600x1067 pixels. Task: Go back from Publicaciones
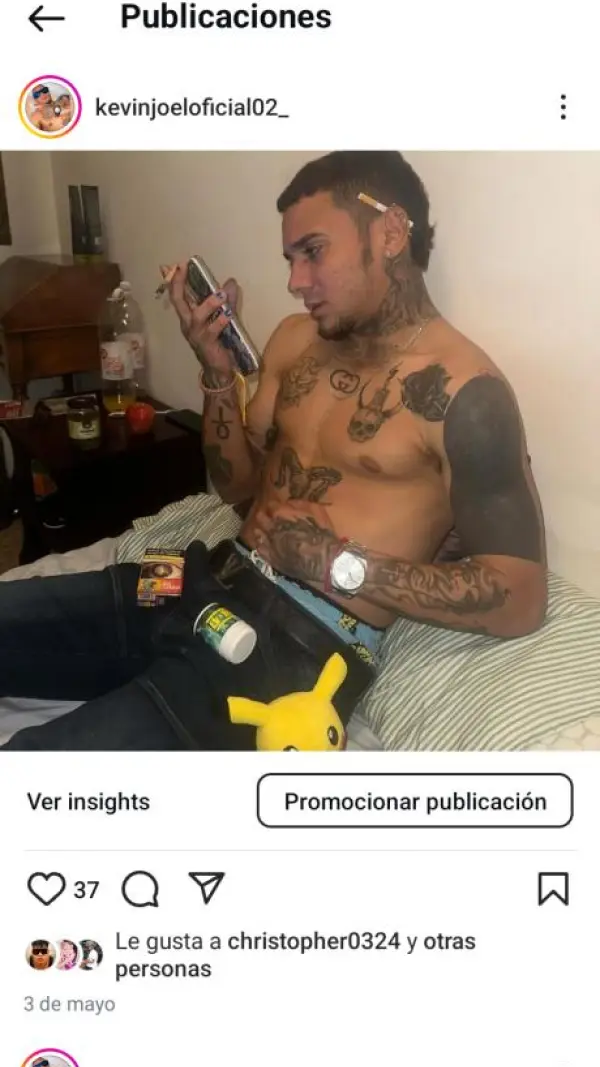(46, 18)
